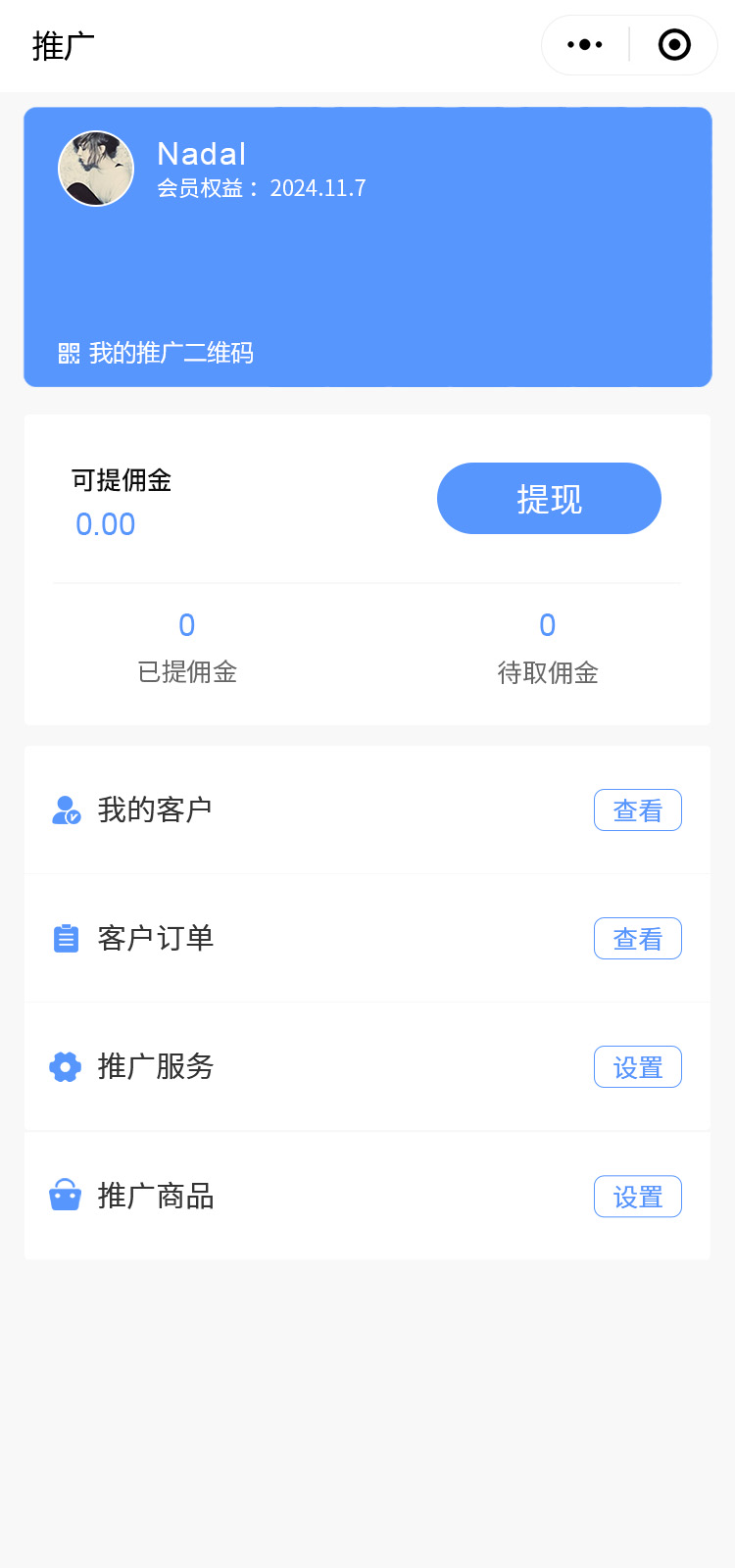Viewport: 735px width, 1568px height.
Task: Open 设置 for 推广商品
Action: point(637,1197)
